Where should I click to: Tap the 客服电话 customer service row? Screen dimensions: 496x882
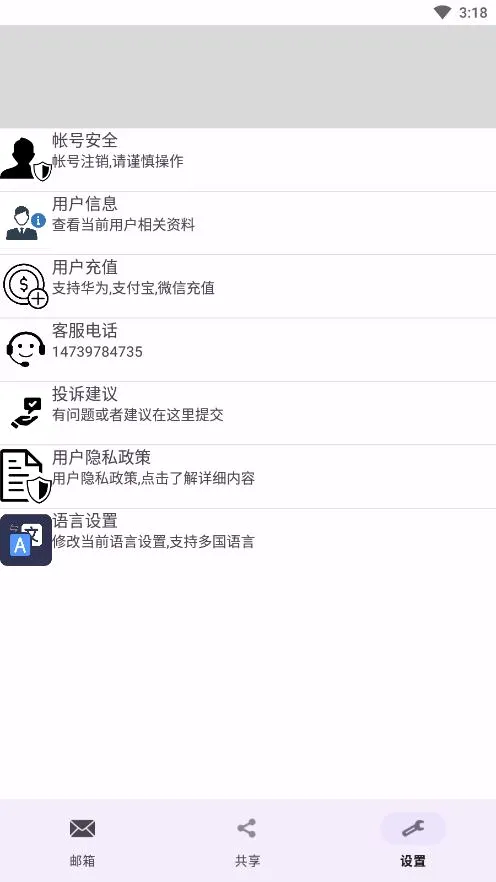[248, 350]
